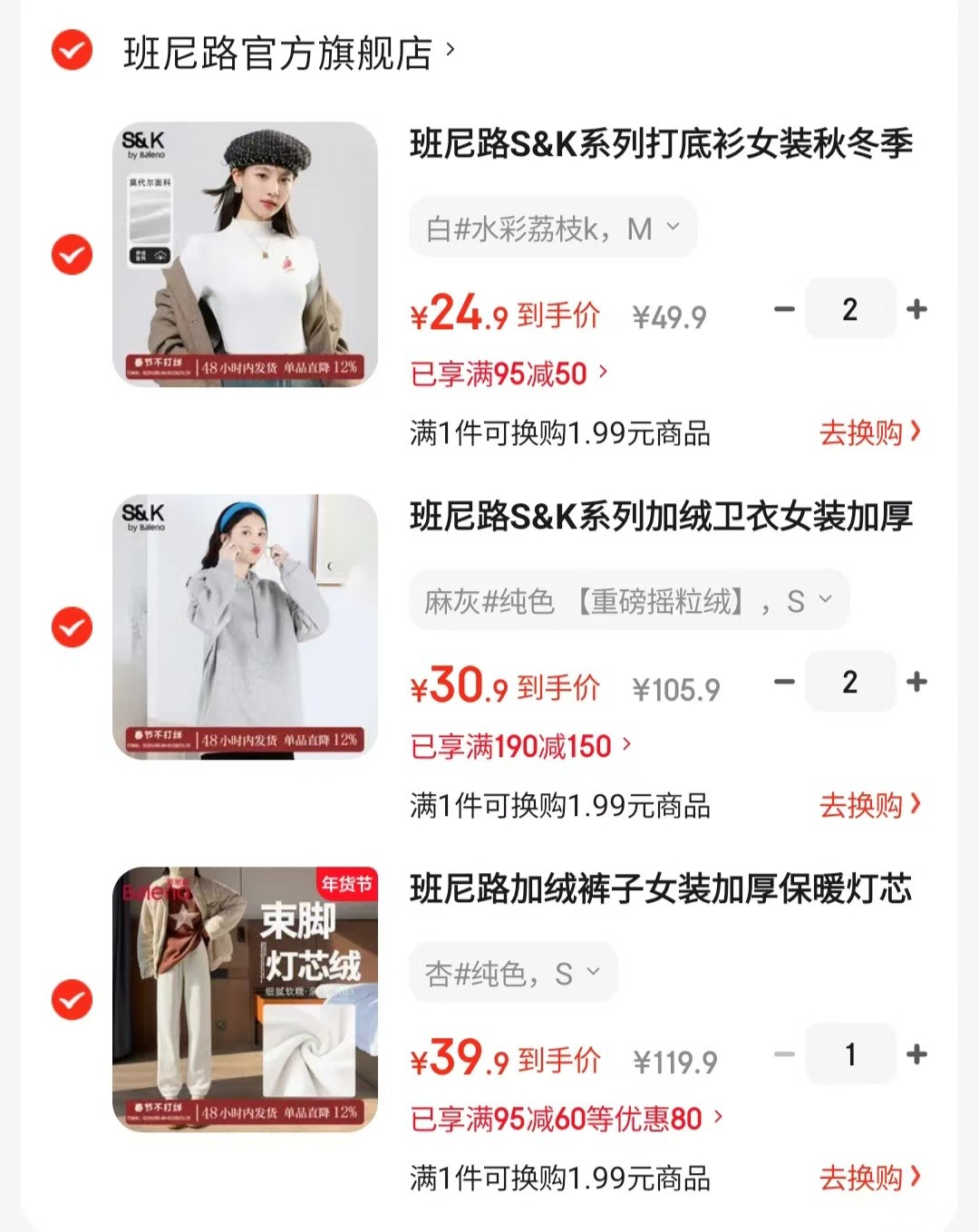Deselect the 加绒卫衣 item checkbox
The image size is (979, 1232).
(72, 626)
